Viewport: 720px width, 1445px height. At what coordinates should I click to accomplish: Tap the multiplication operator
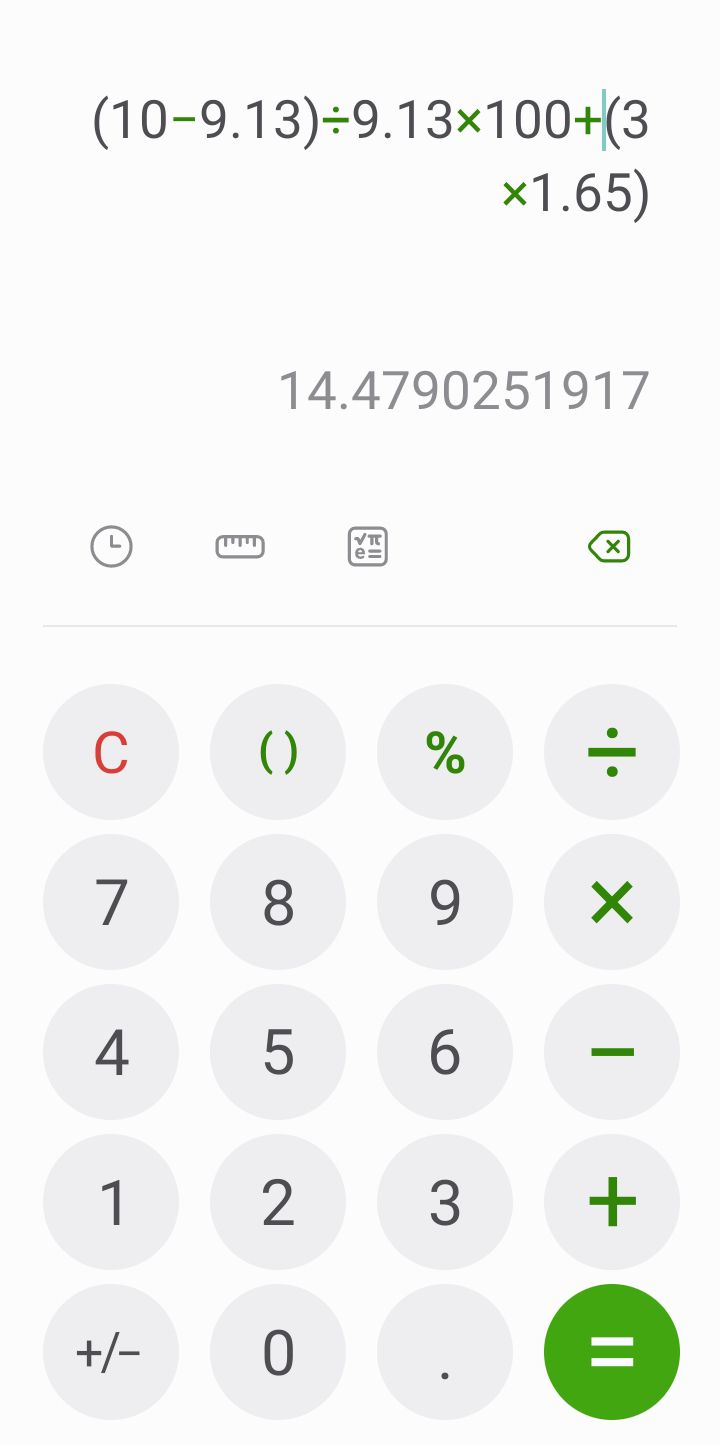[x=612, y=902]
